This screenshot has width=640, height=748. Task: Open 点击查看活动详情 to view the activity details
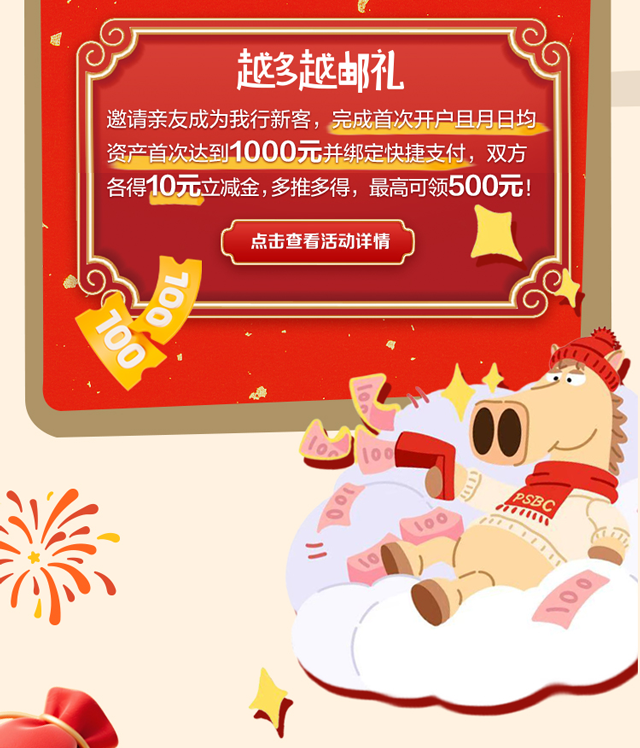(318, 242)
